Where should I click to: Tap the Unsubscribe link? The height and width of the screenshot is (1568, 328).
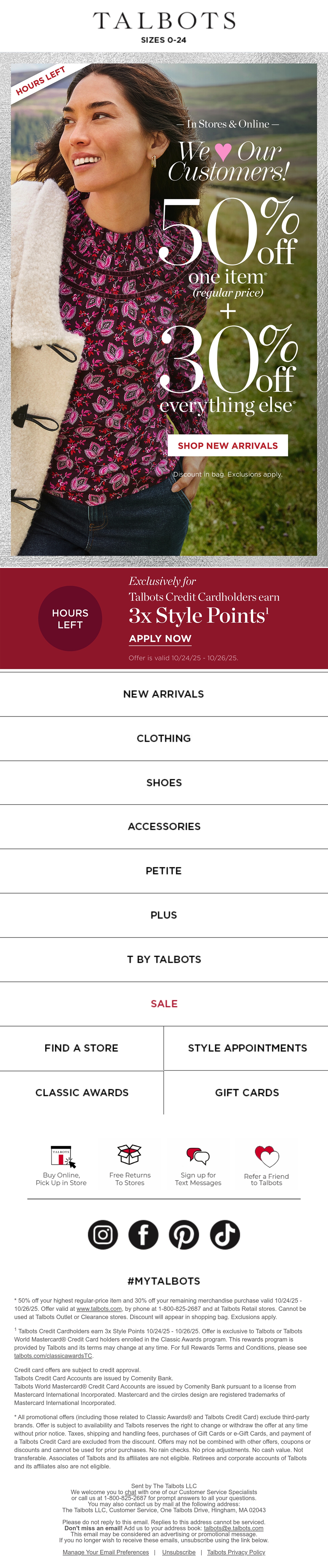(179, 1552)
